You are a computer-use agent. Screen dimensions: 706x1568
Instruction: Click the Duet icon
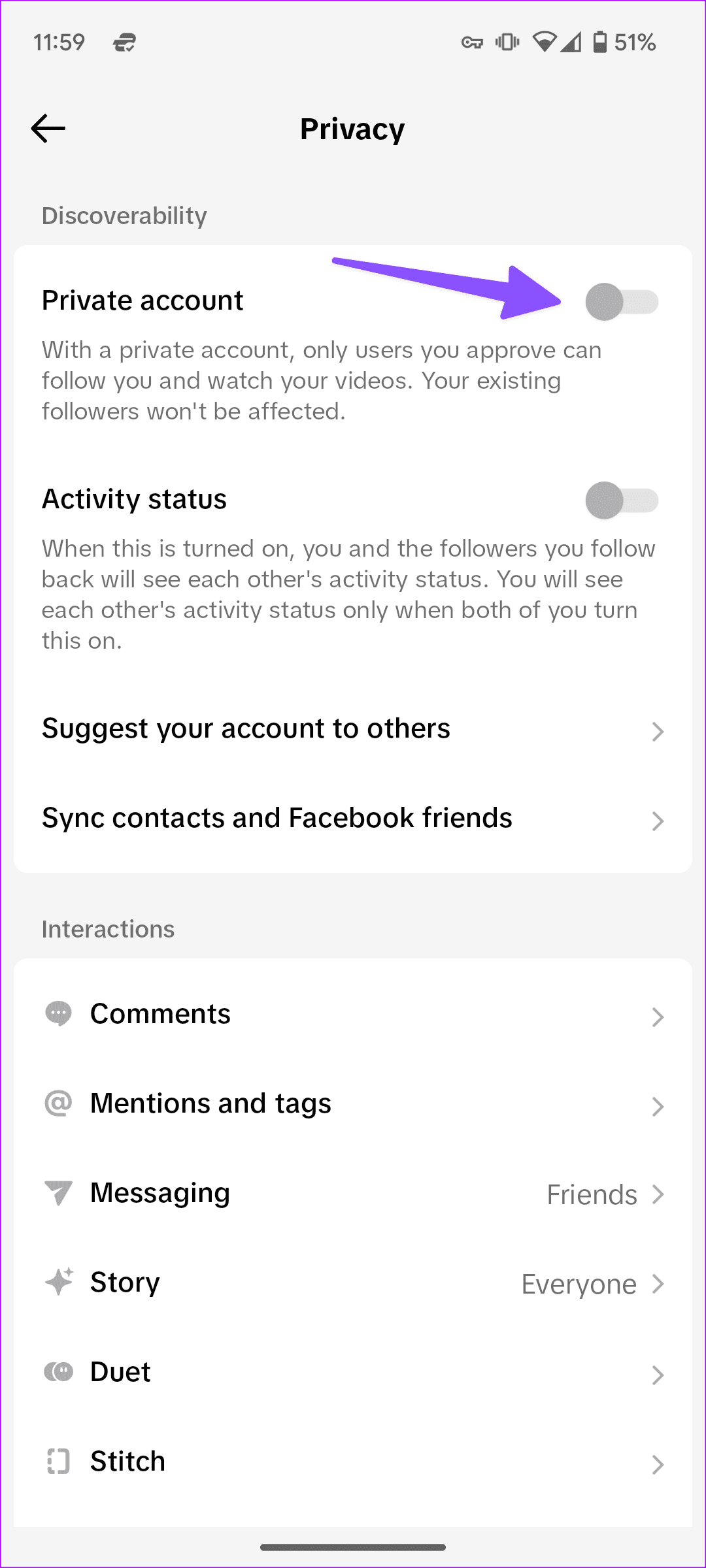click(x=59, y=1372)
